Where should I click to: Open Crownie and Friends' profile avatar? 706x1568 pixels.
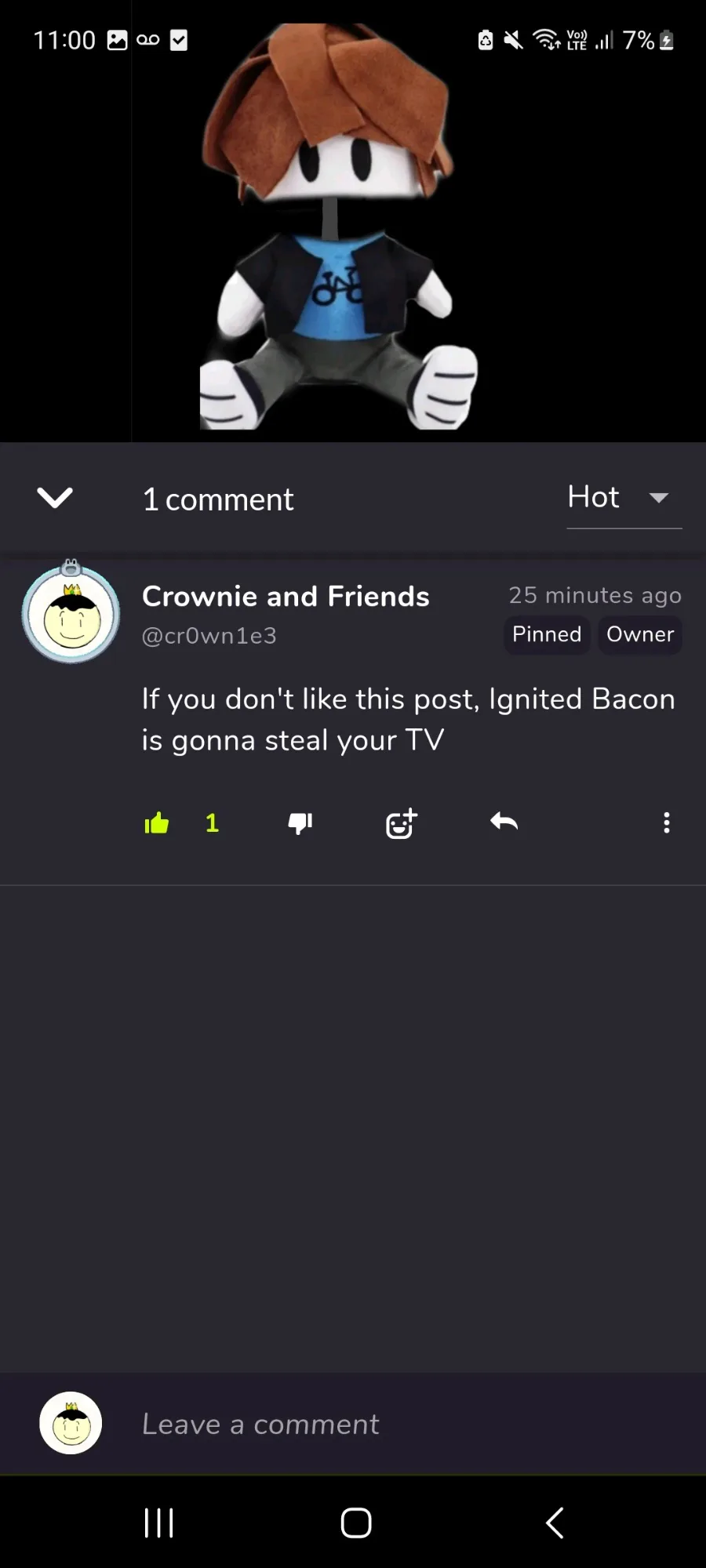pos(71,614)
